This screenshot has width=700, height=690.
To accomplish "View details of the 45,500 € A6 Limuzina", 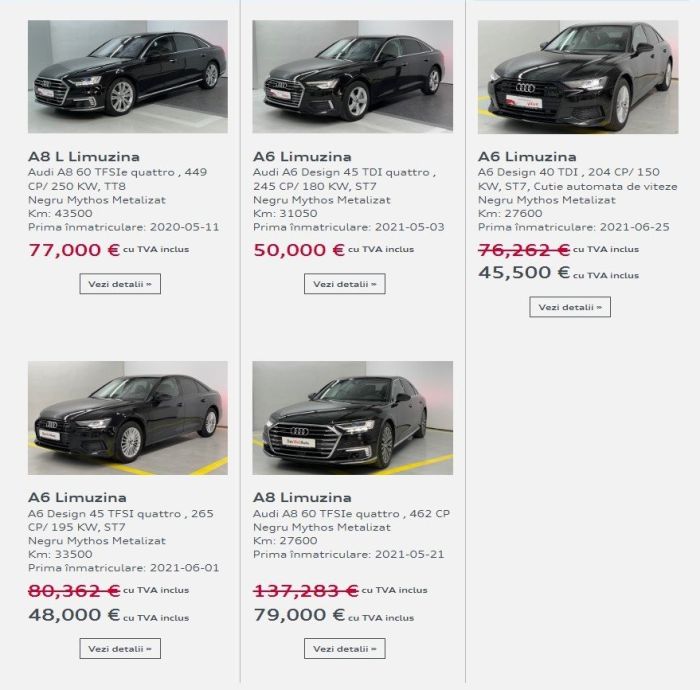I will [570, 307].
